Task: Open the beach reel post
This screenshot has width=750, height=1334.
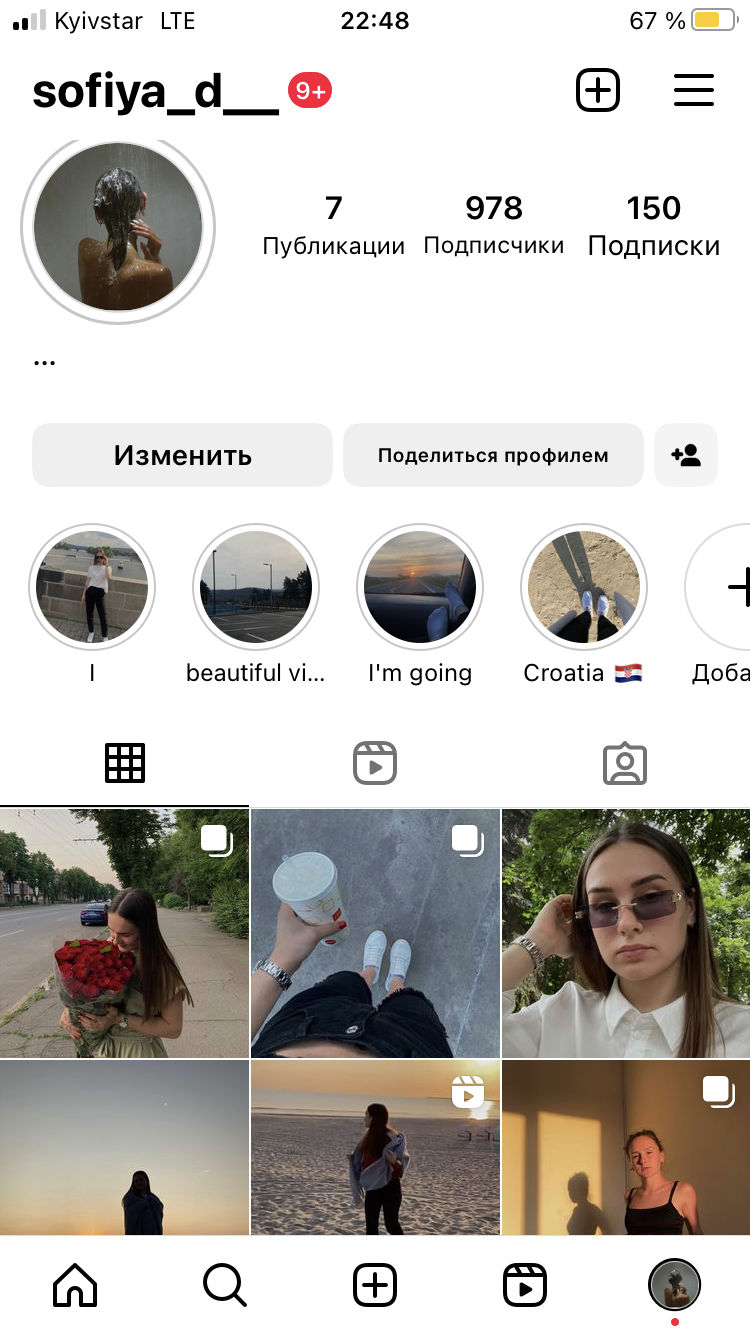Action: (375, 1147)
